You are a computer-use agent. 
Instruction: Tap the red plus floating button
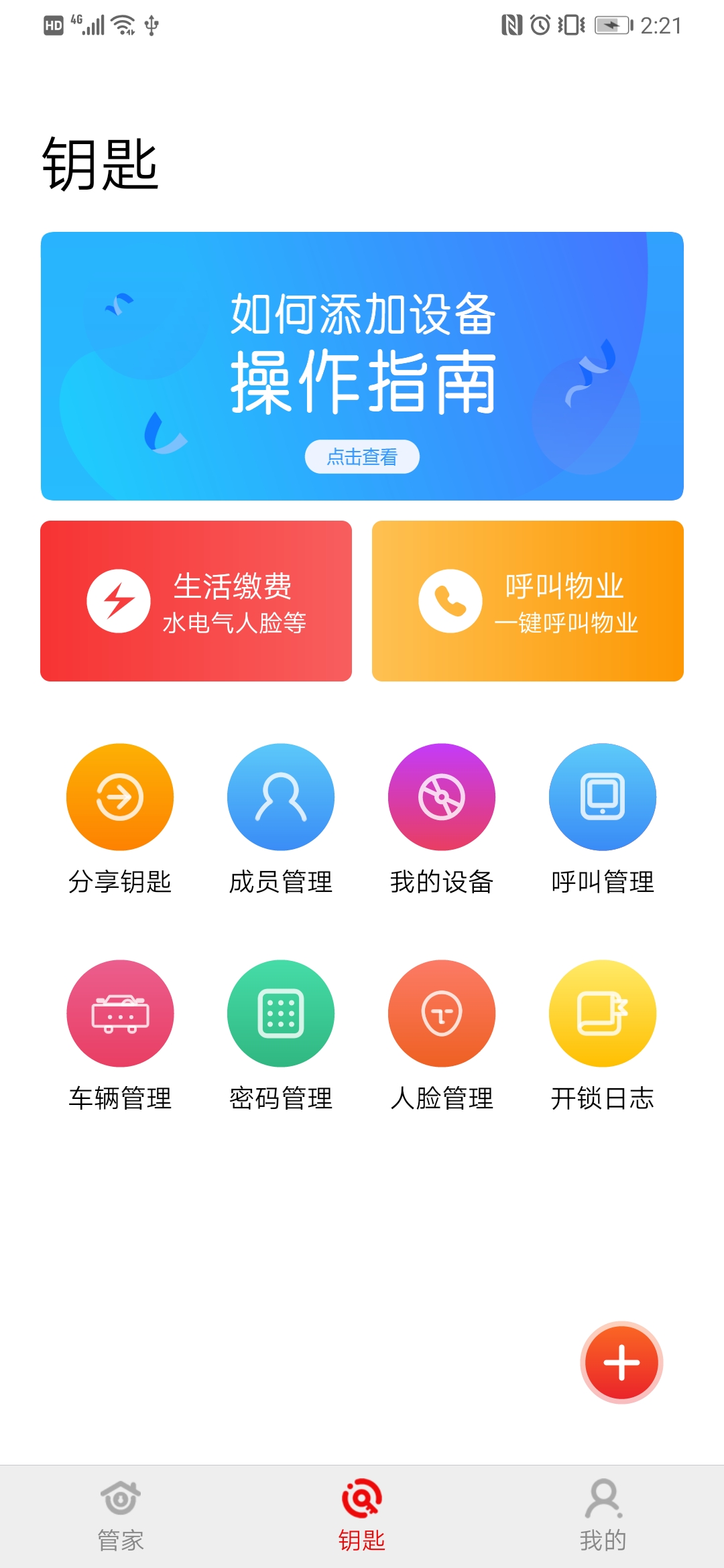(621, 1362)
